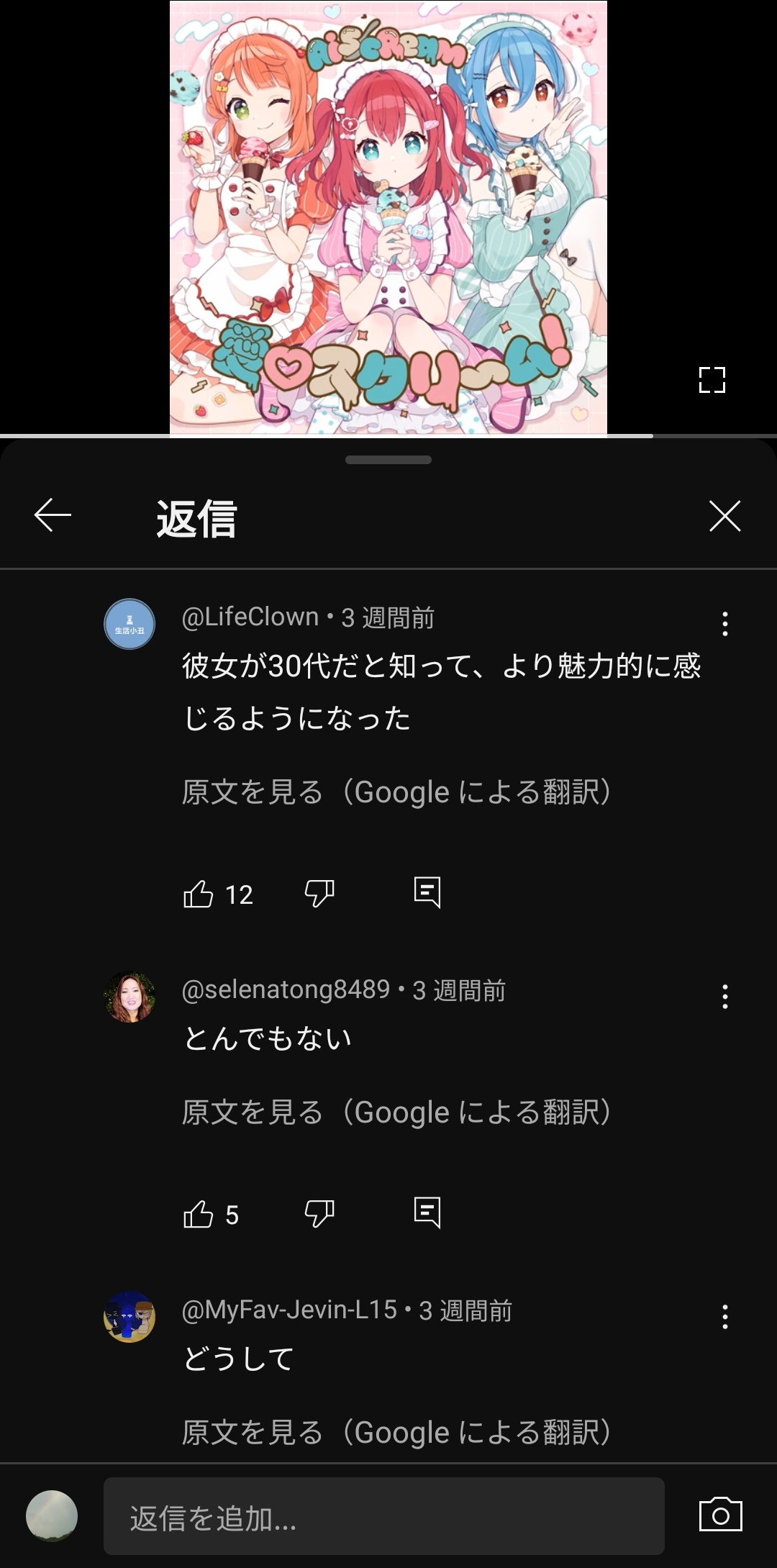Enter fullscreen video mode
Image resolution: width=777 pixels, height=1568 pixels.
(x=712, y=379)
